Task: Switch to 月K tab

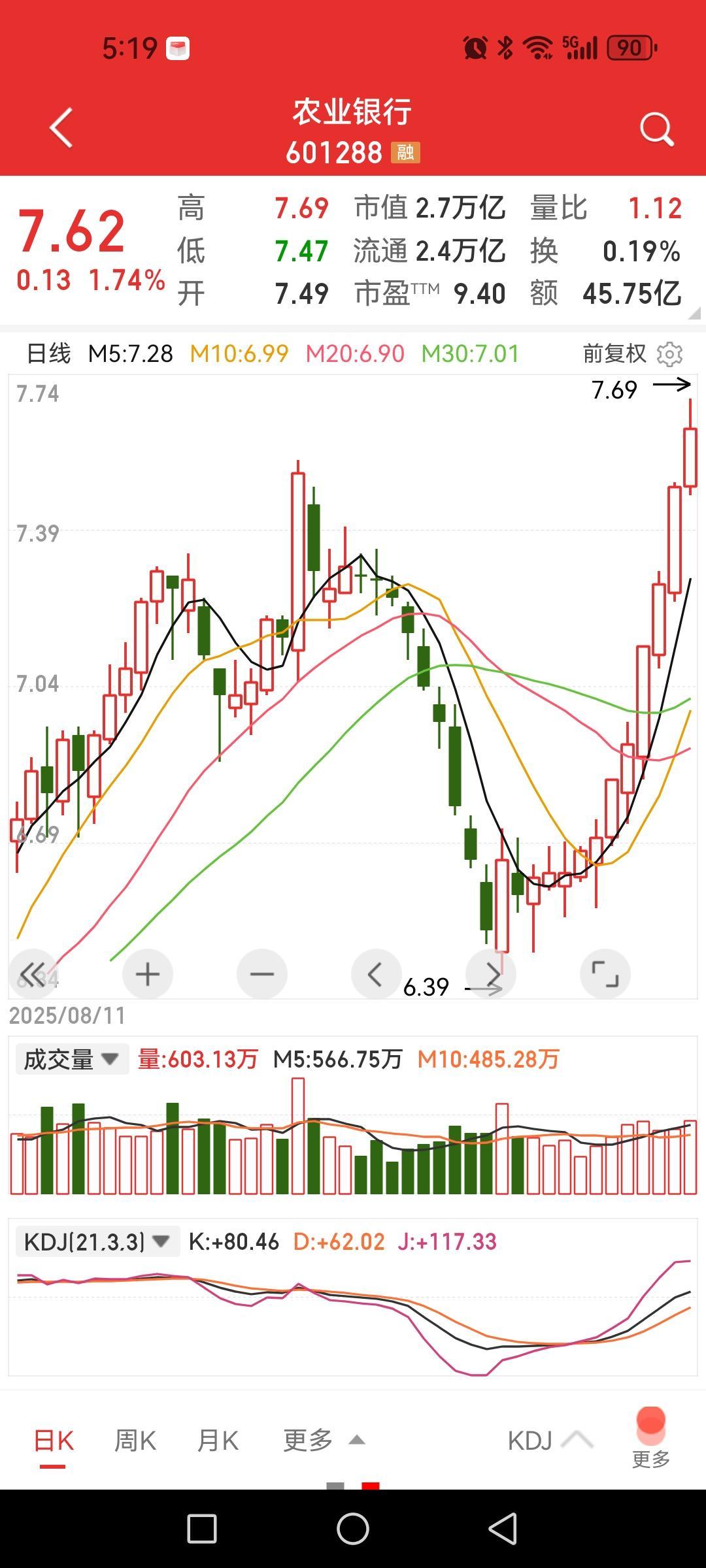Action: [218, 1441]
